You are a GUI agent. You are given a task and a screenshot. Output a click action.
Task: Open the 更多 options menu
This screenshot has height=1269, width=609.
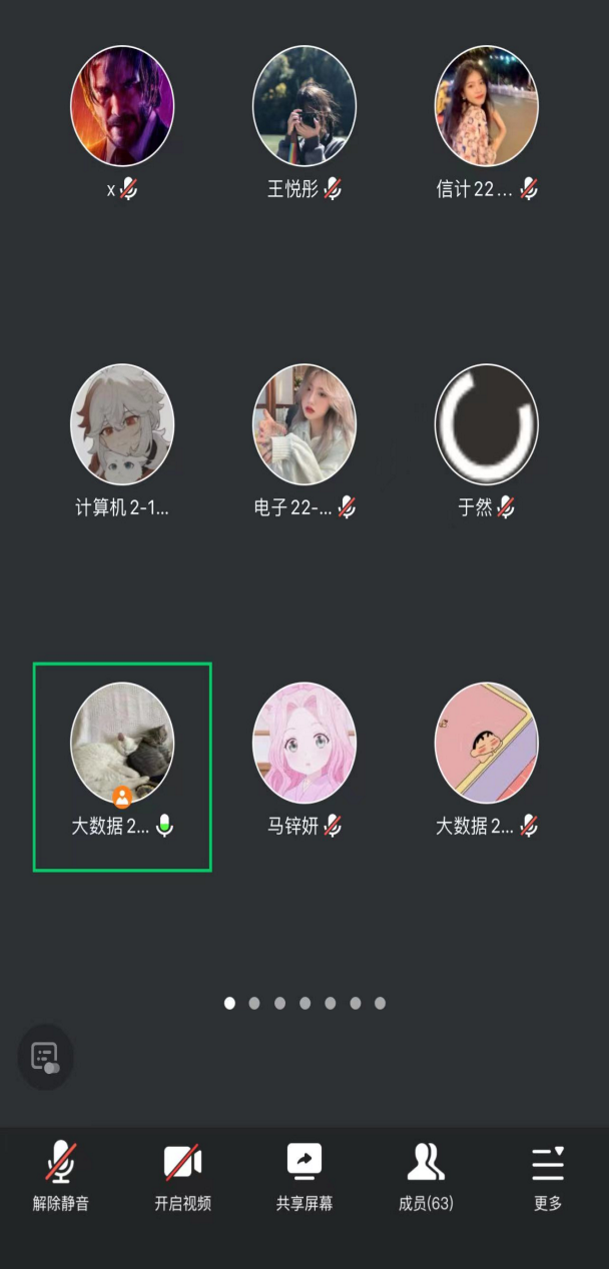pos(547,1175)
